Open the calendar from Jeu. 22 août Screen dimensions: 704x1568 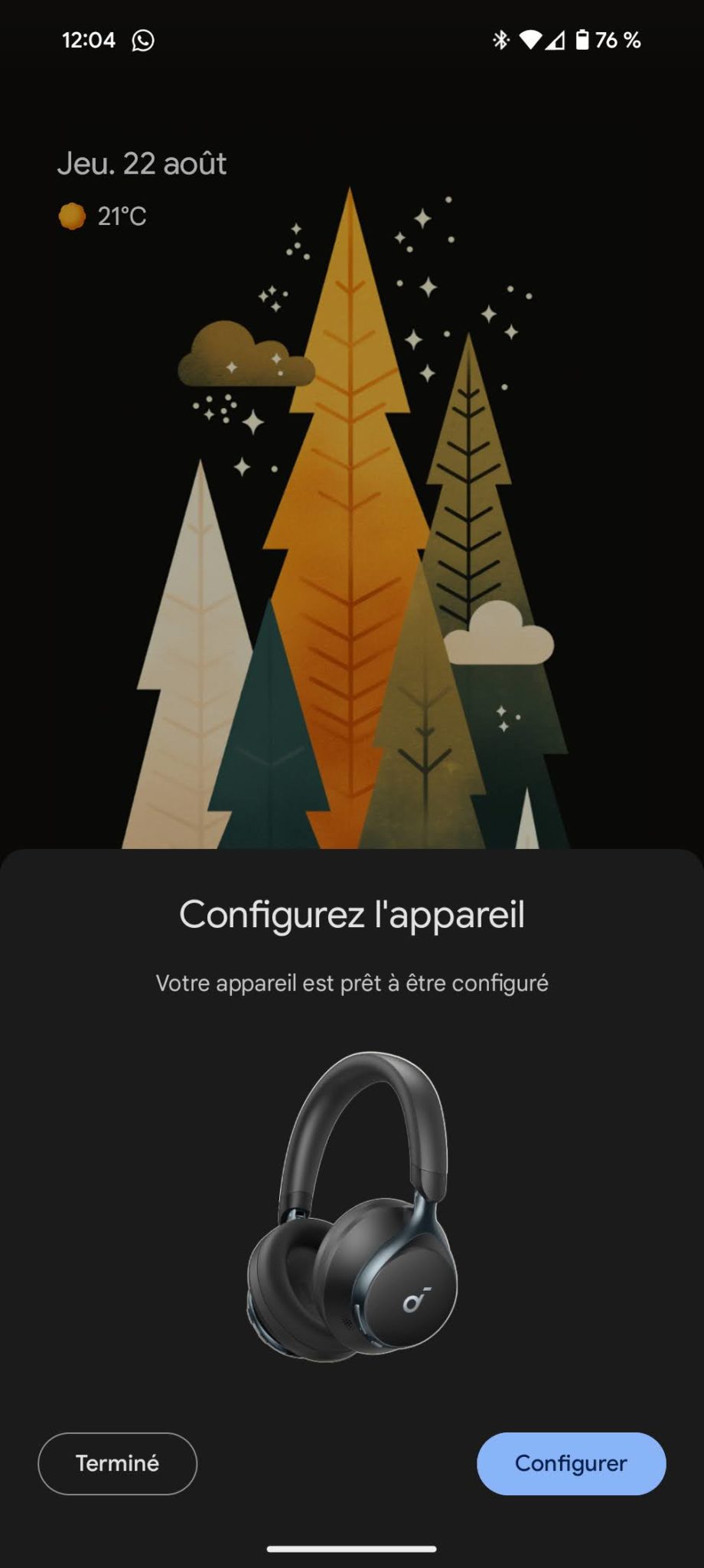pos(142,164)
